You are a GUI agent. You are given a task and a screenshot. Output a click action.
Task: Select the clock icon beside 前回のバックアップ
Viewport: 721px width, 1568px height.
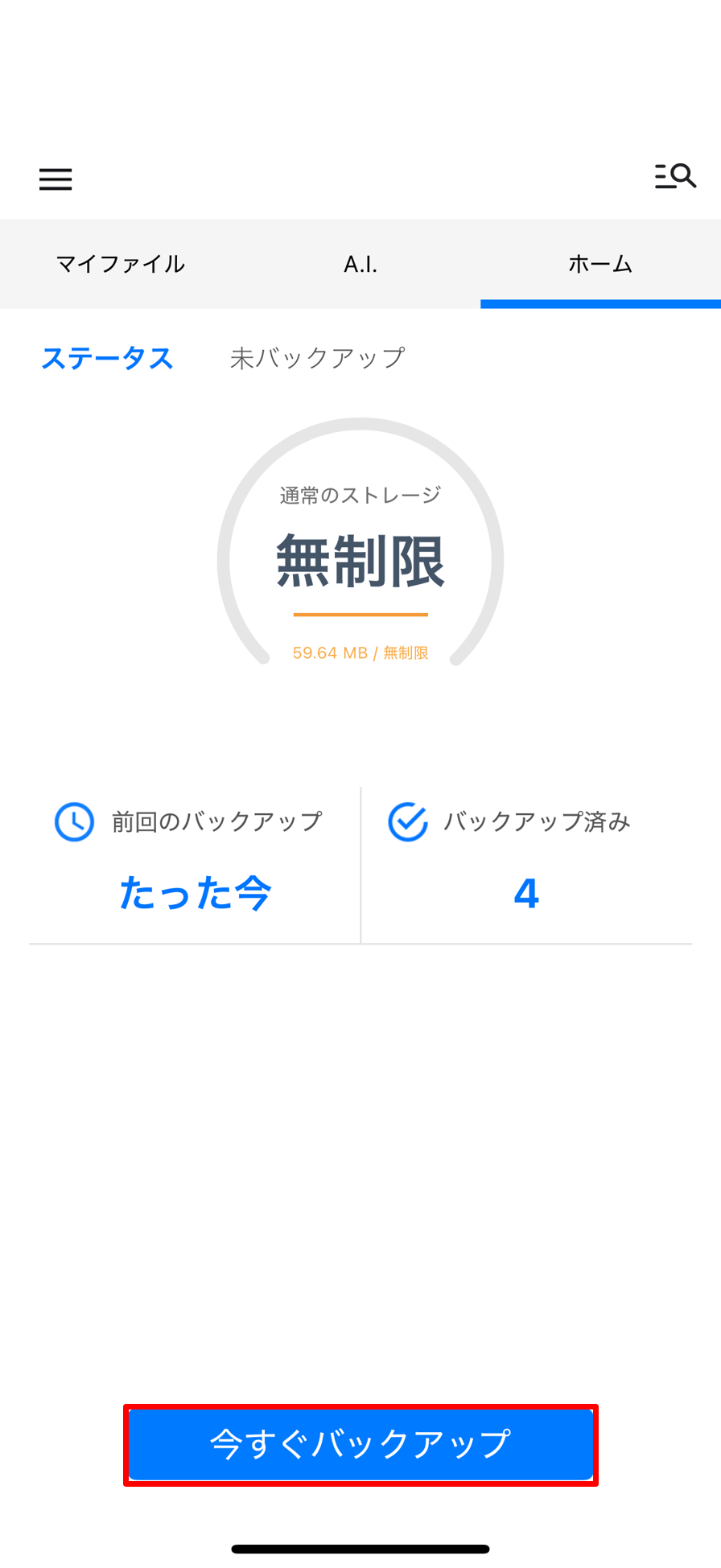[73, 821]
